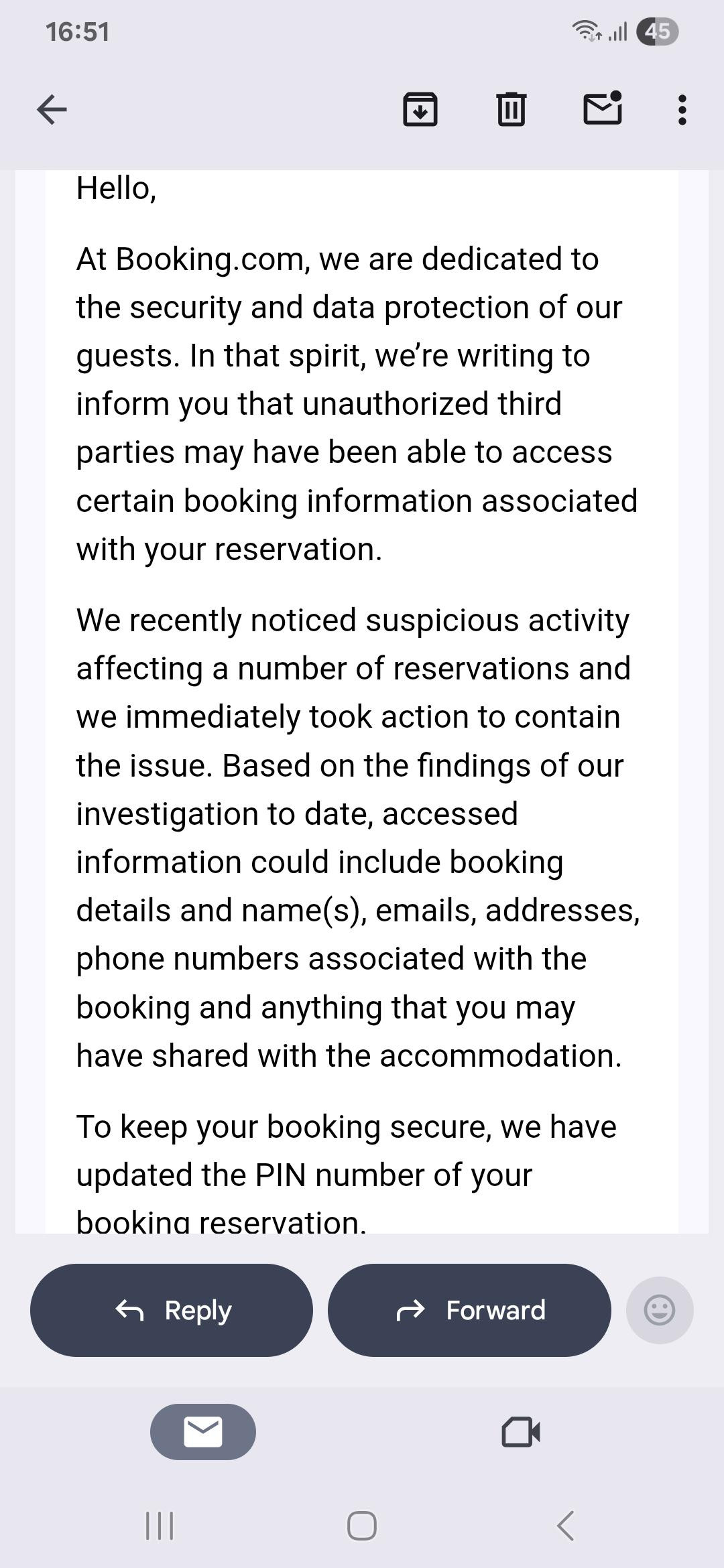Open recent apps from navigation bar

(x=160, y=1526)
